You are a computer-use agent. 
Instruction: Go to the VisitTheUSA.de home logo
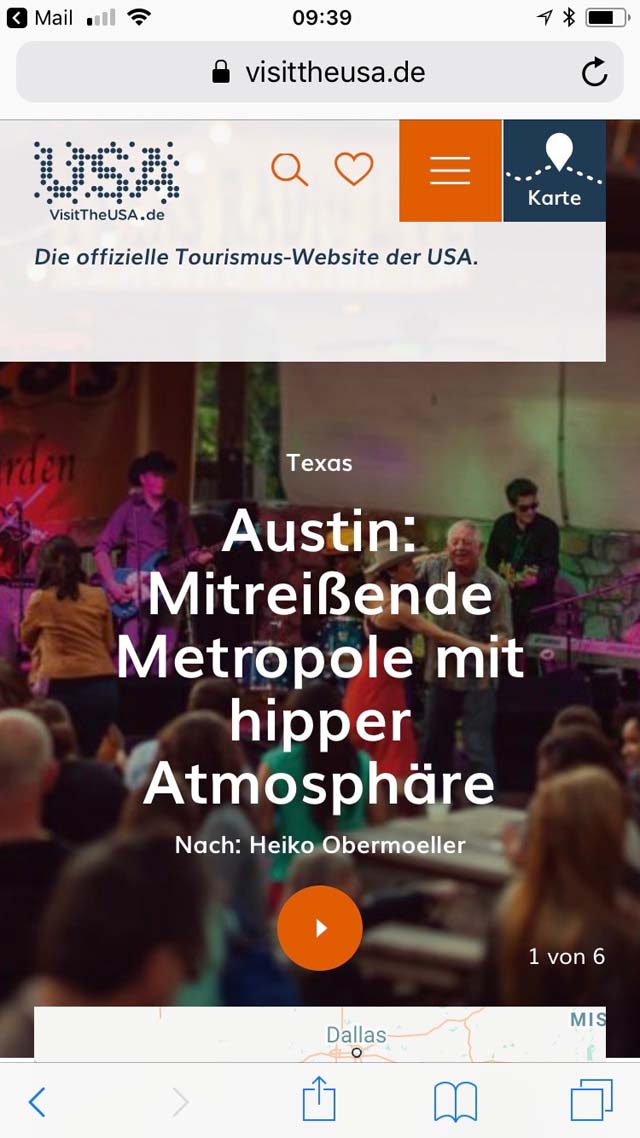point(107,181)
